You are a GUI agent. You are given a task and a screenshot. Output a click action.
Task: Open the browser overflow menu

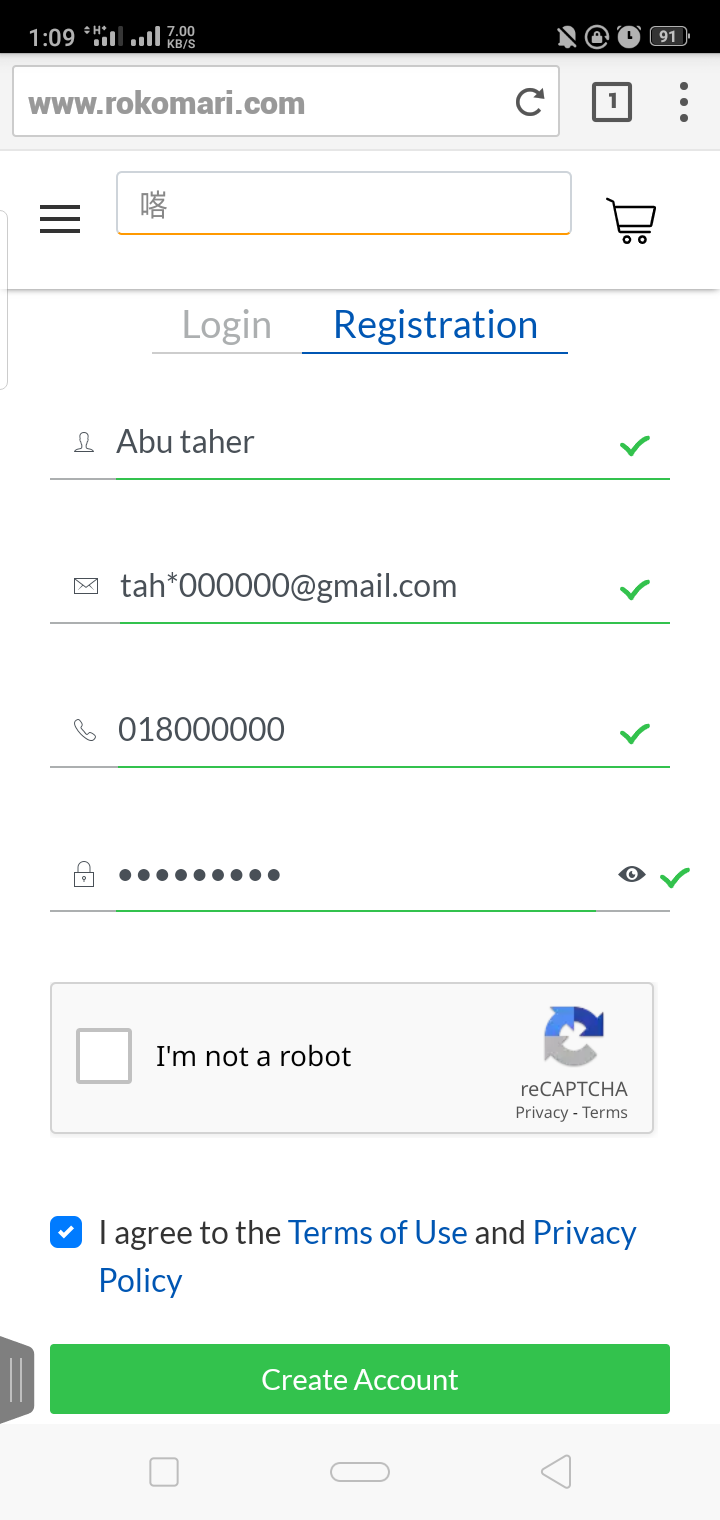(683, 102)
